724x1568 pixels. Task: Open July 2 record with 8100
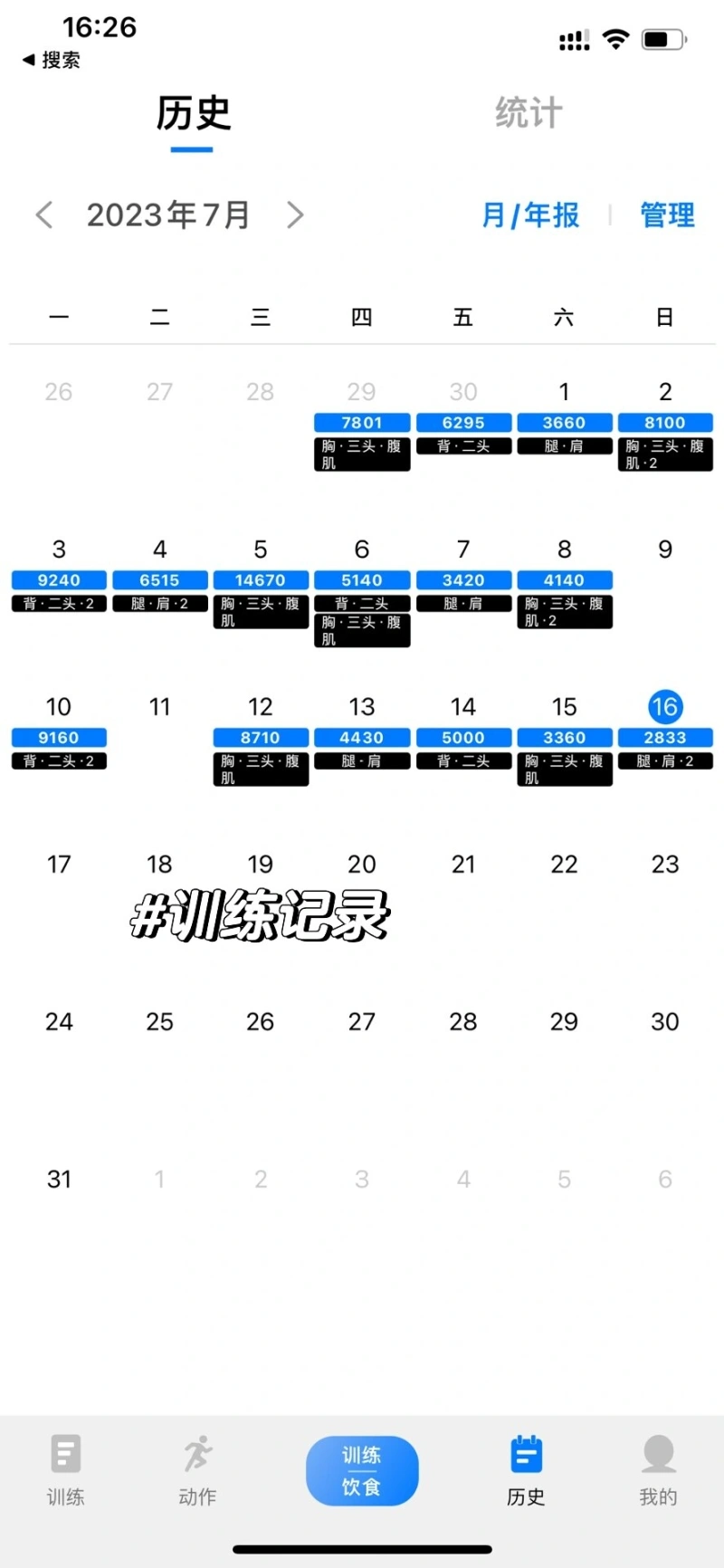665,423
